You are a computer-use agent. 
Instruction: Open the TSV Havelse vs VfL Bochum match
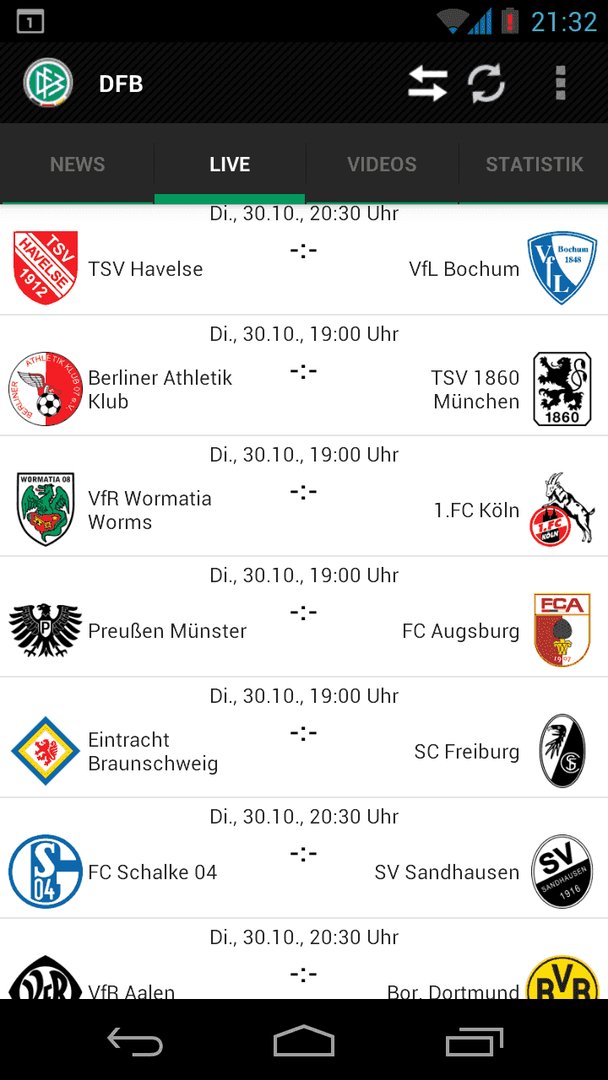point(304,260)
